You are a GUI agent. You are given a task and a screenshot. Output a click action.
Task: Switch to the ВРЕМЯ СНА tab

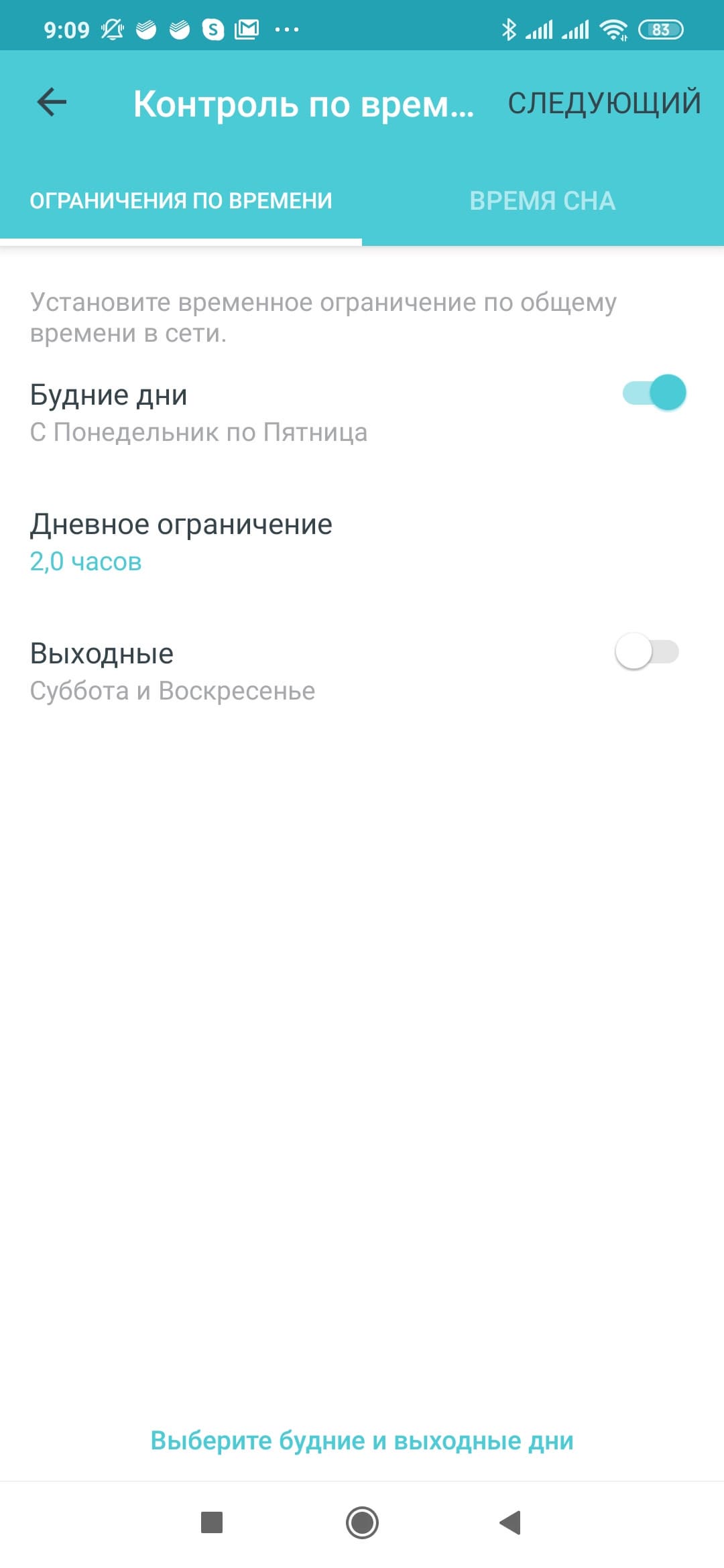[x=542, y=201]
